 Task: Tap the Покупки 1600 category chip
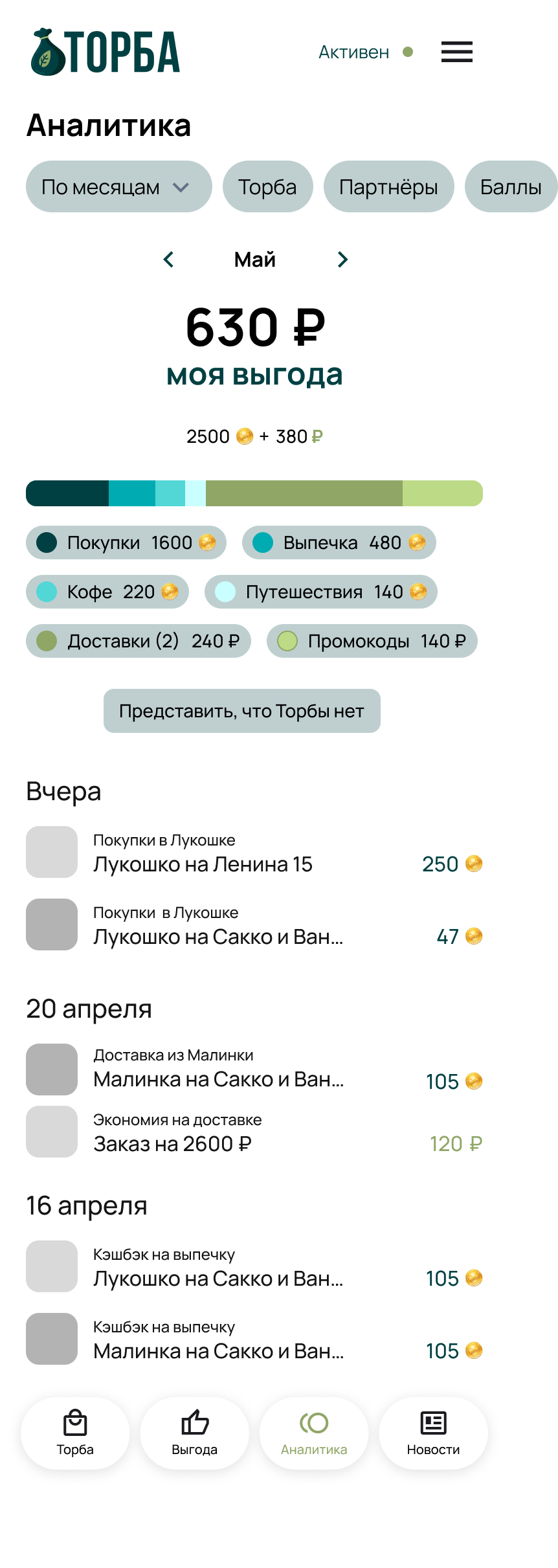(126, 543)
